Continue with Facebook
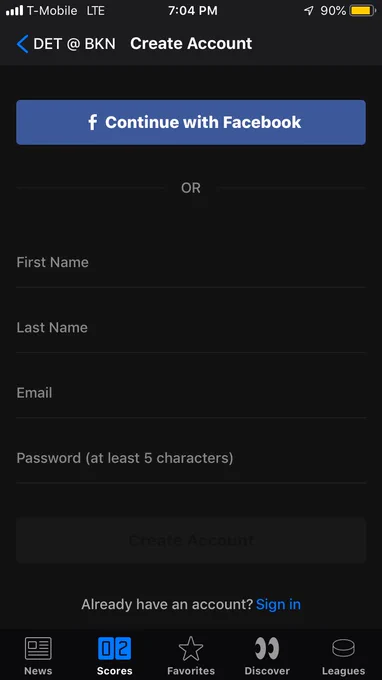The height and width of the screenshot is (680, 382). coord(191,122)
